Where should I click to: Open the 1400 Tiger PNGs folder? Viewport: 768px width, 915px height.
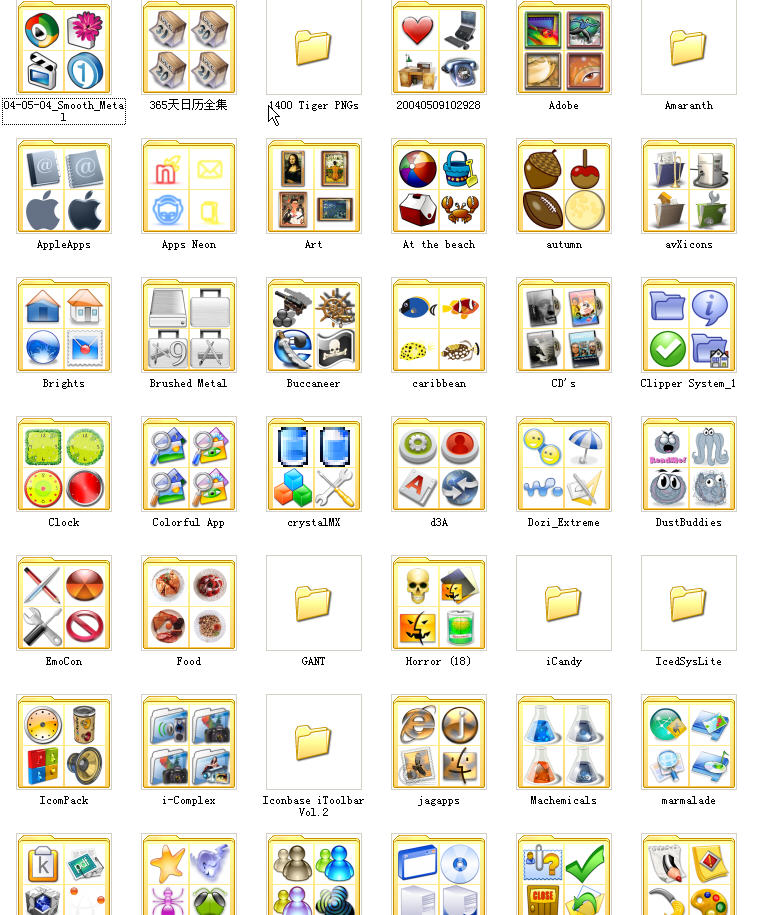(x=313, y=48)
